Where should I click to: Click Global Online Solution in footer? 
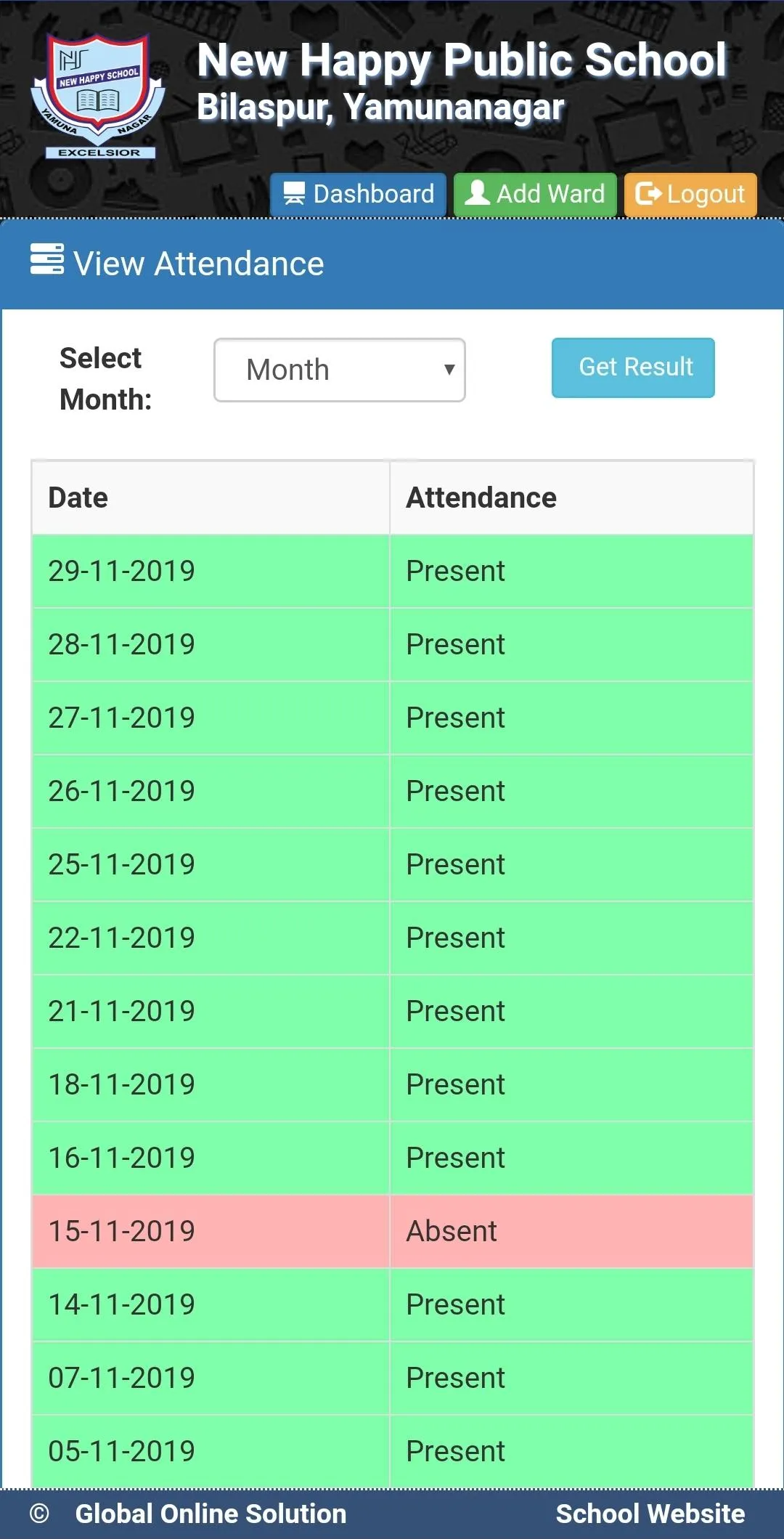click(x=212, y=1514)
